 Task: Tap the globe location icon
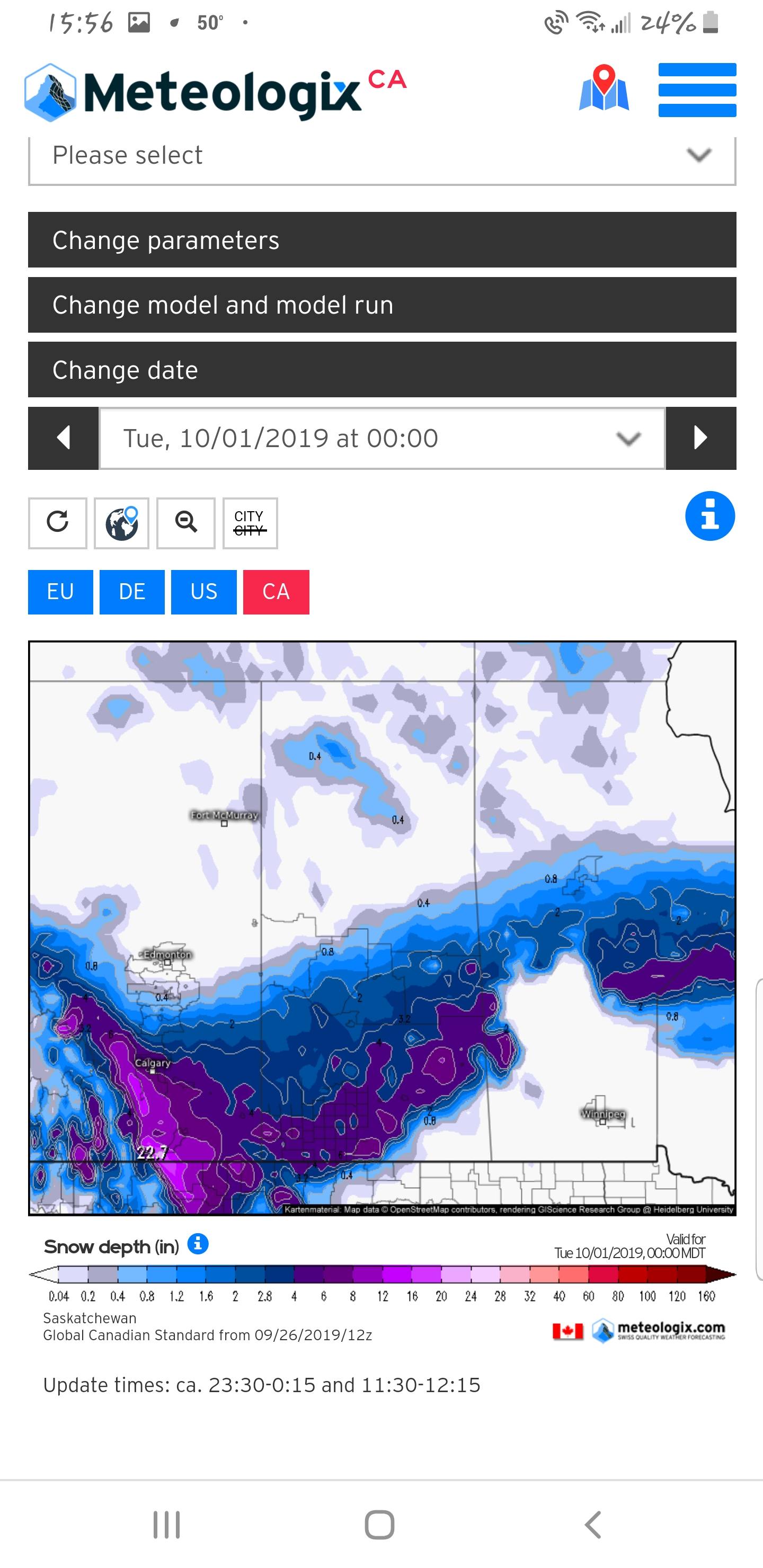[x=122, y=523]
